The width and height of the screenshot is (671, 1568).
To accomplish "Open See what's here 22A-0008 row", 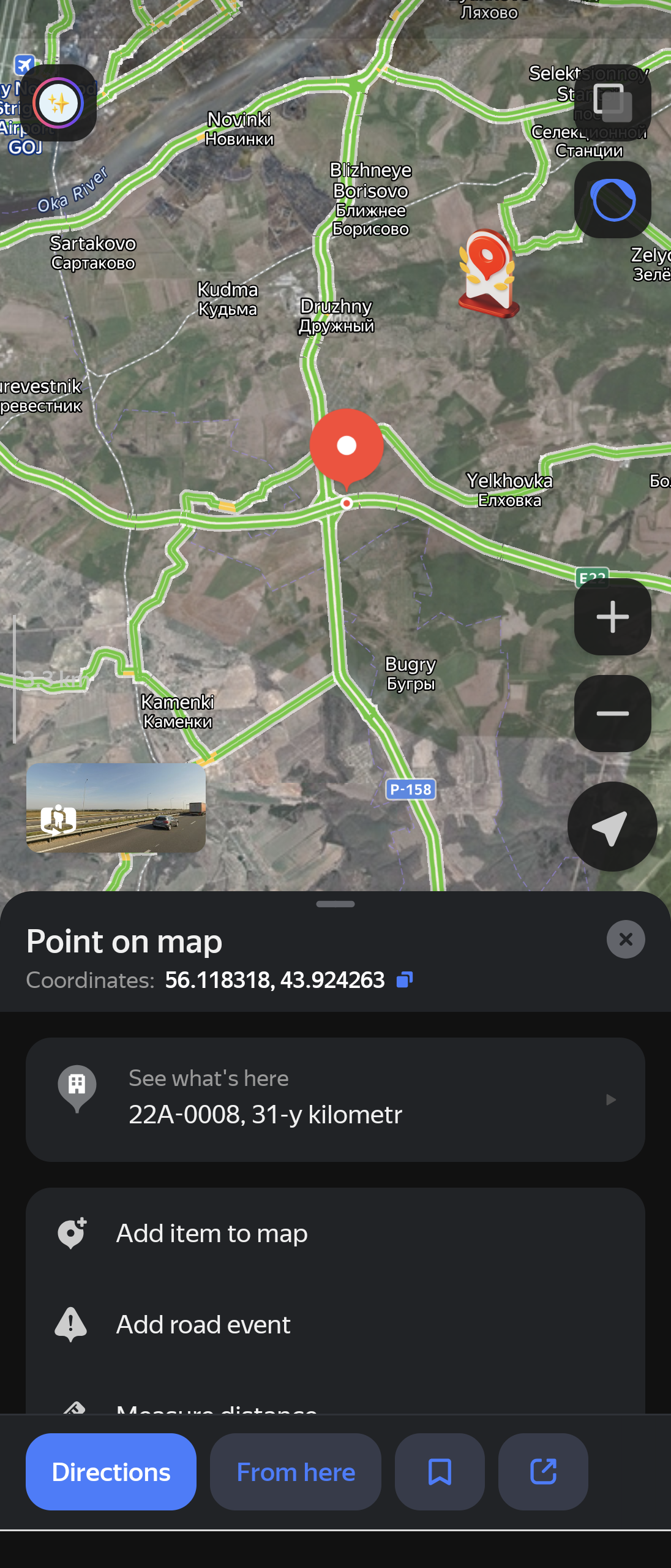I will click(335, 1099).
